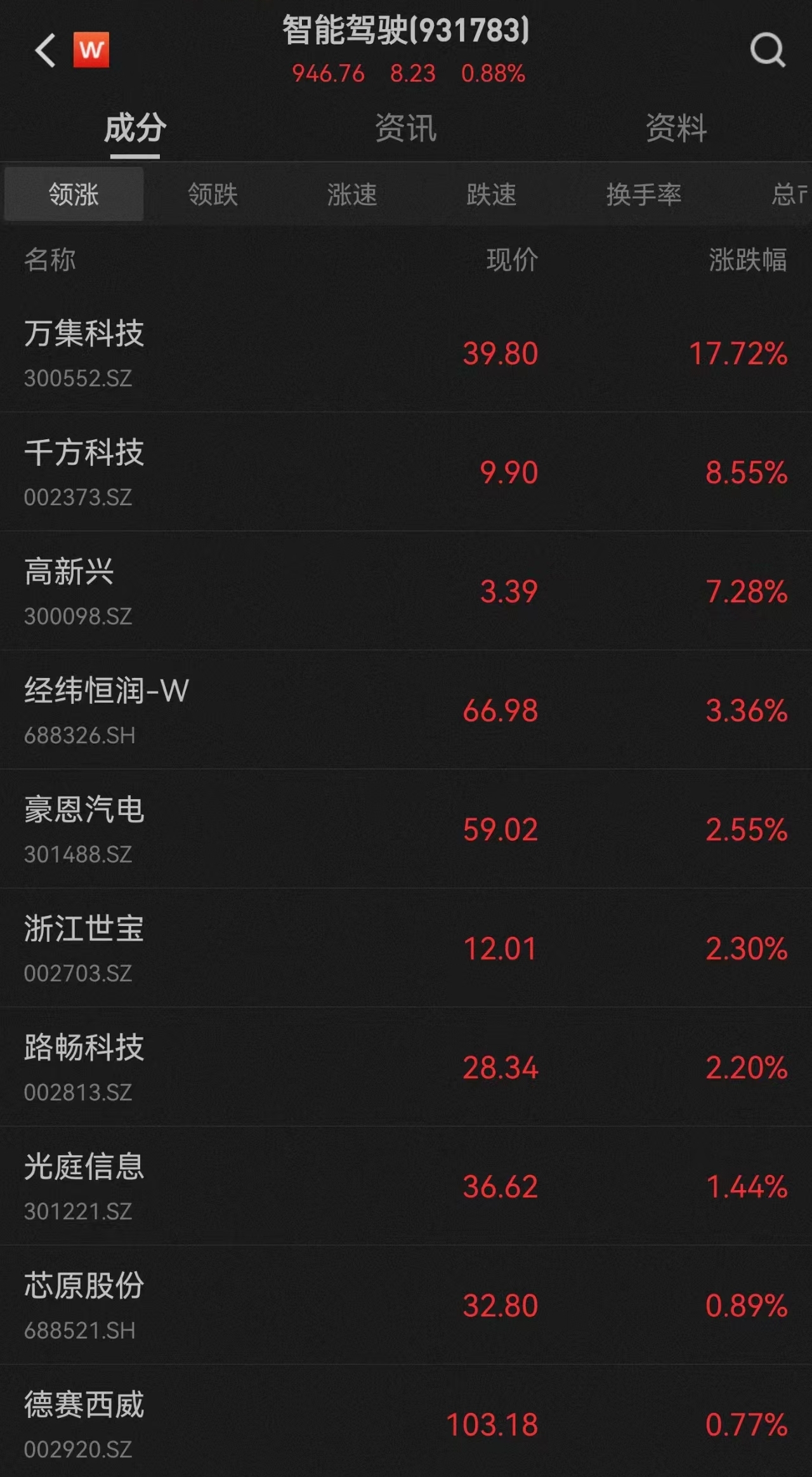Select the 涨速 filter
Screen dimensions: 812x1477
pos(352,194)
